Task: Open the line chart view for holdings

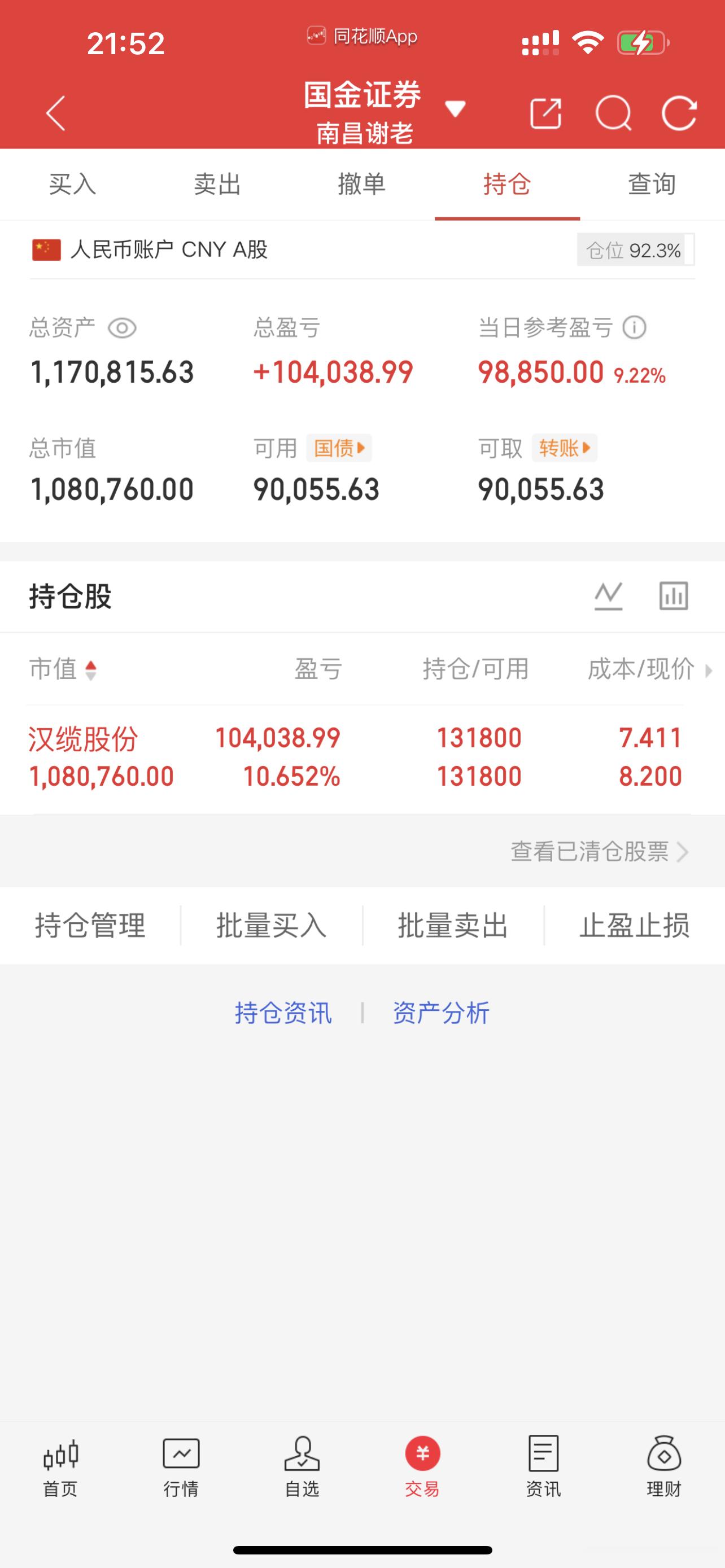Action: [609, 597]
